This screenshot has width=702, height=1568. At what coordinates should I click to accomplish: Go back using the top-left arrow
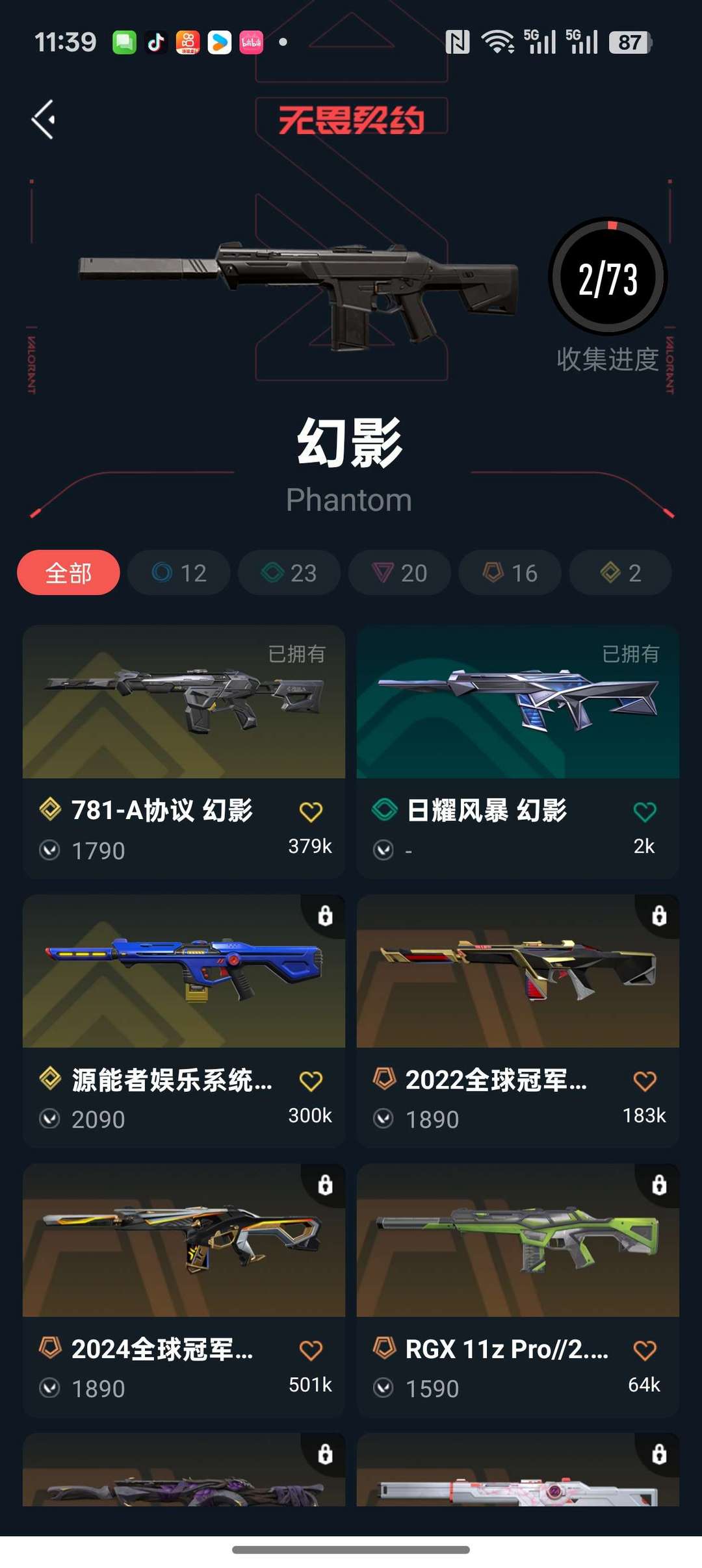[44, 120]
